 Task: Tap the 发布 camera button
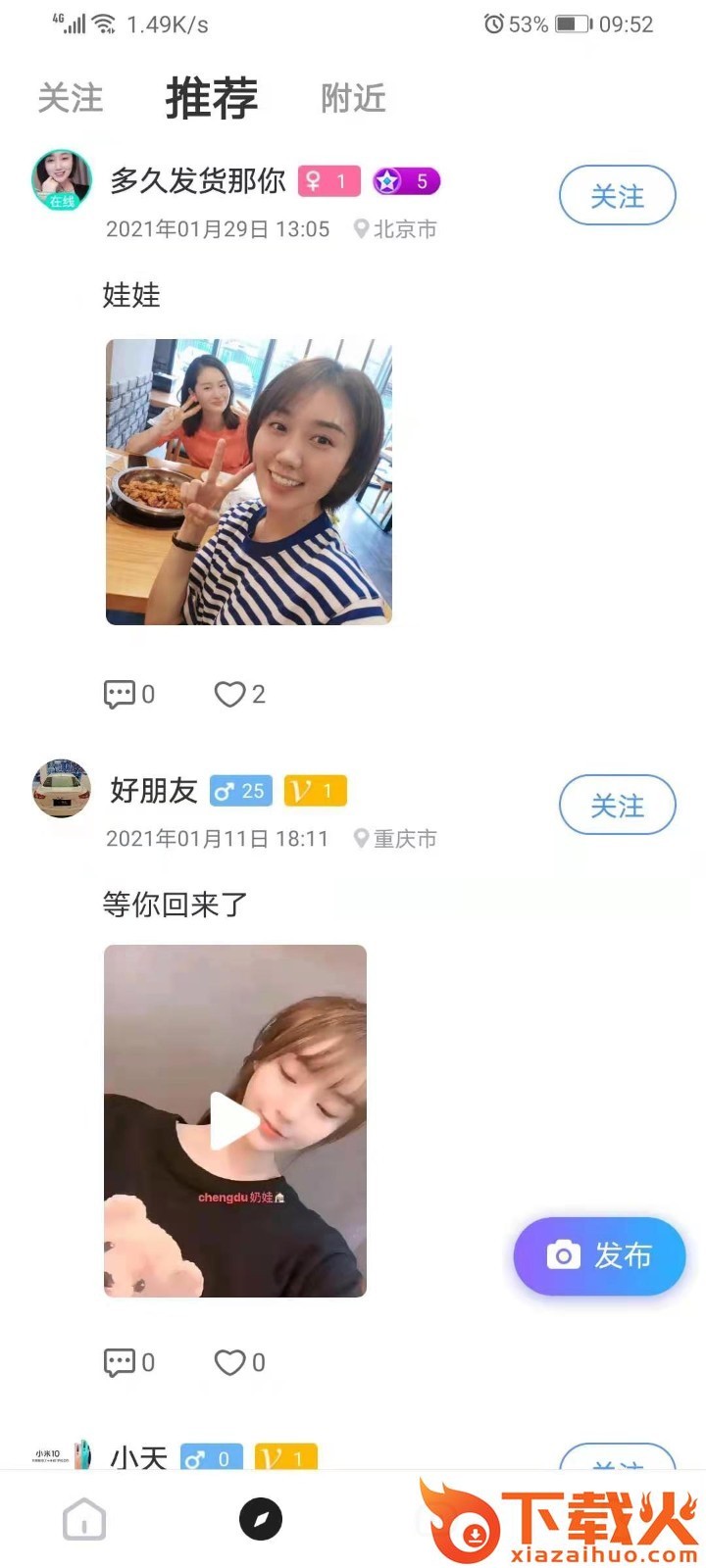599,1255
